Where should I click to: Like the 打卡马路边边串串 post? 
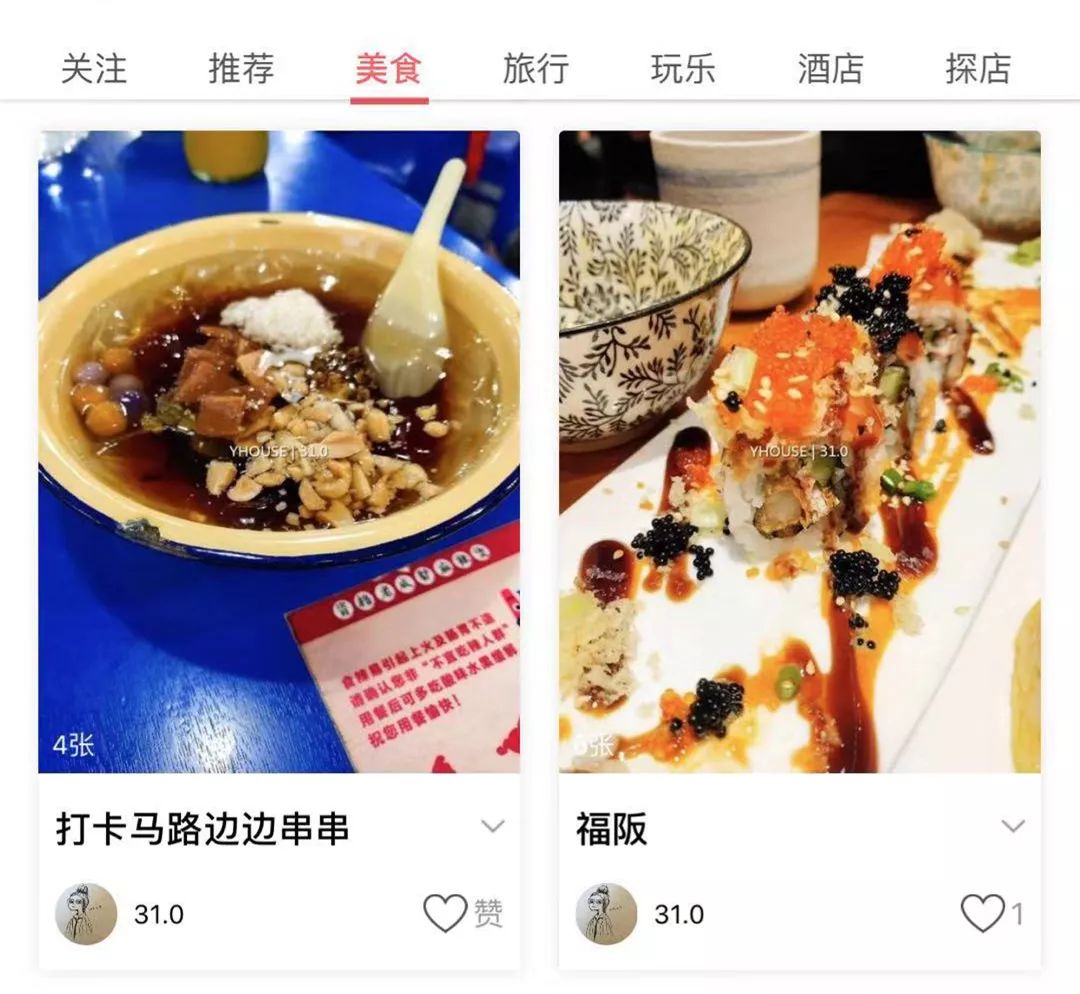tap(446, 913)
